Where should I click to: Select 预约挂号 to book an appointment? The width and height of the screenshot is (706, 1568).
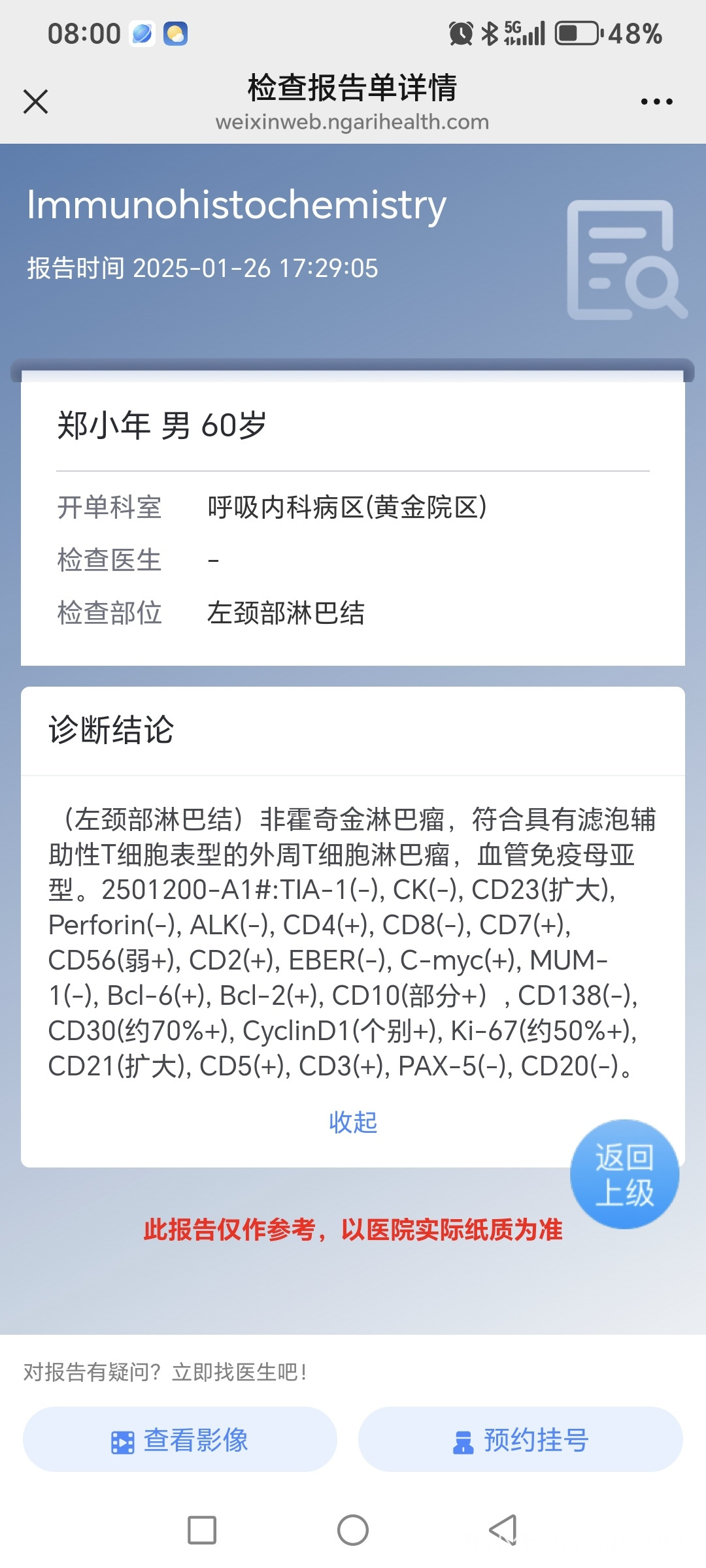tap(520, 1439)
